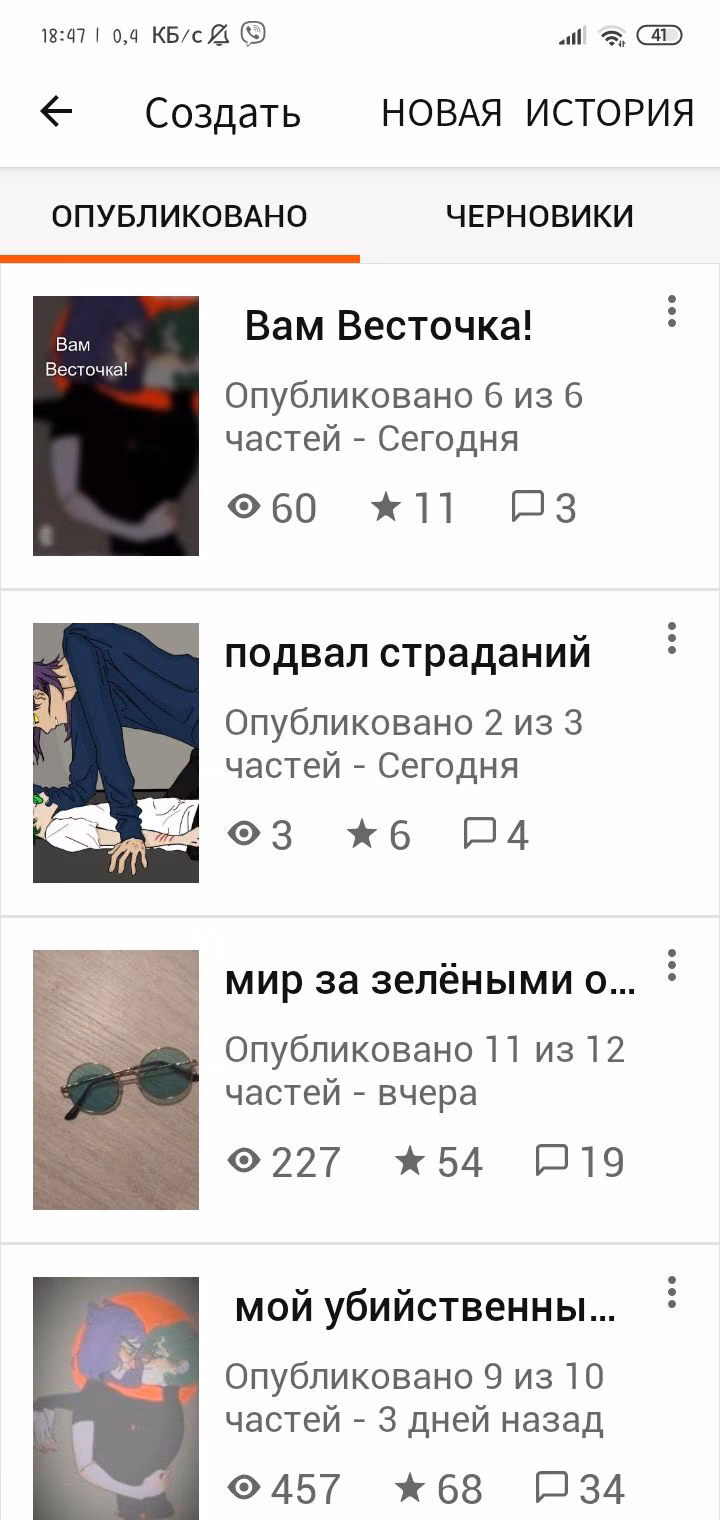Viewport: 720px width, 1520px height.
Task: Switch to the ЧЕРНОВИКИ tab
Action: (x=540, y=216)
